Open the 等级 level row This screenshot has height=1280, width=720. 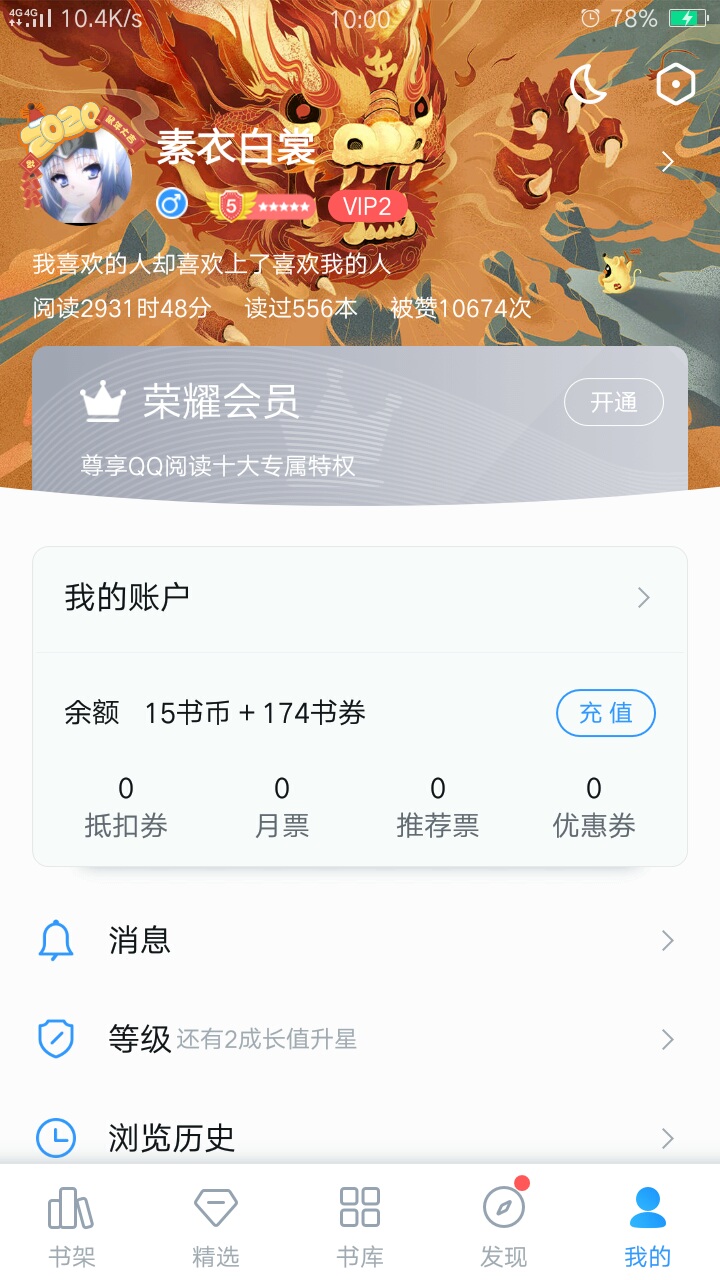[360, 1040]
